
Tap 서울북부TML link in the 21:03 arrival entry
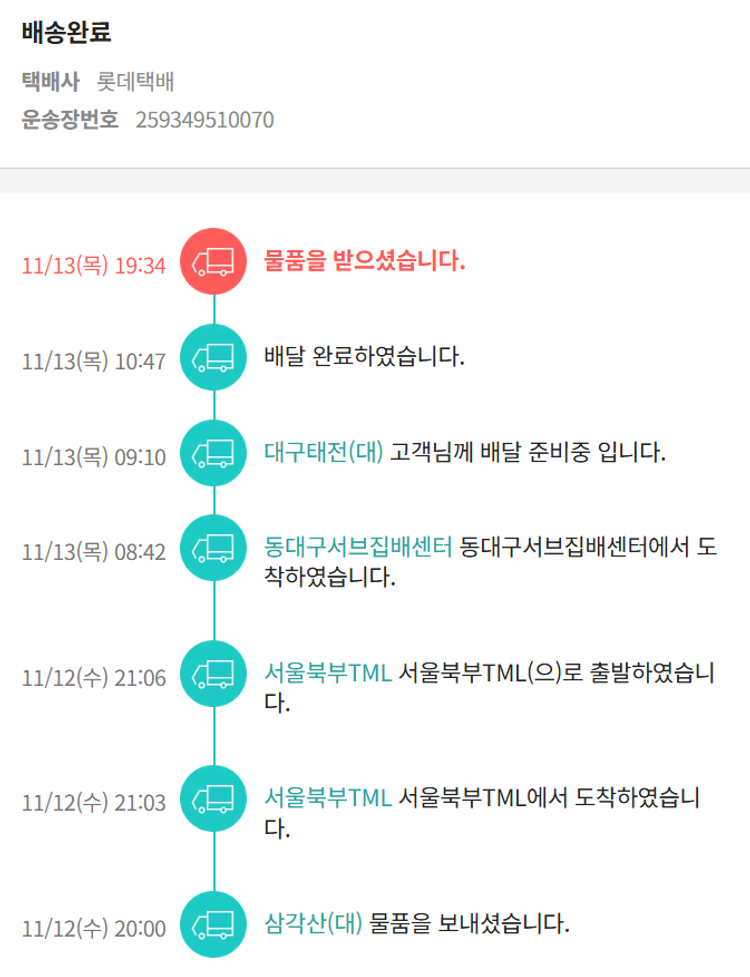pos(328,798)
